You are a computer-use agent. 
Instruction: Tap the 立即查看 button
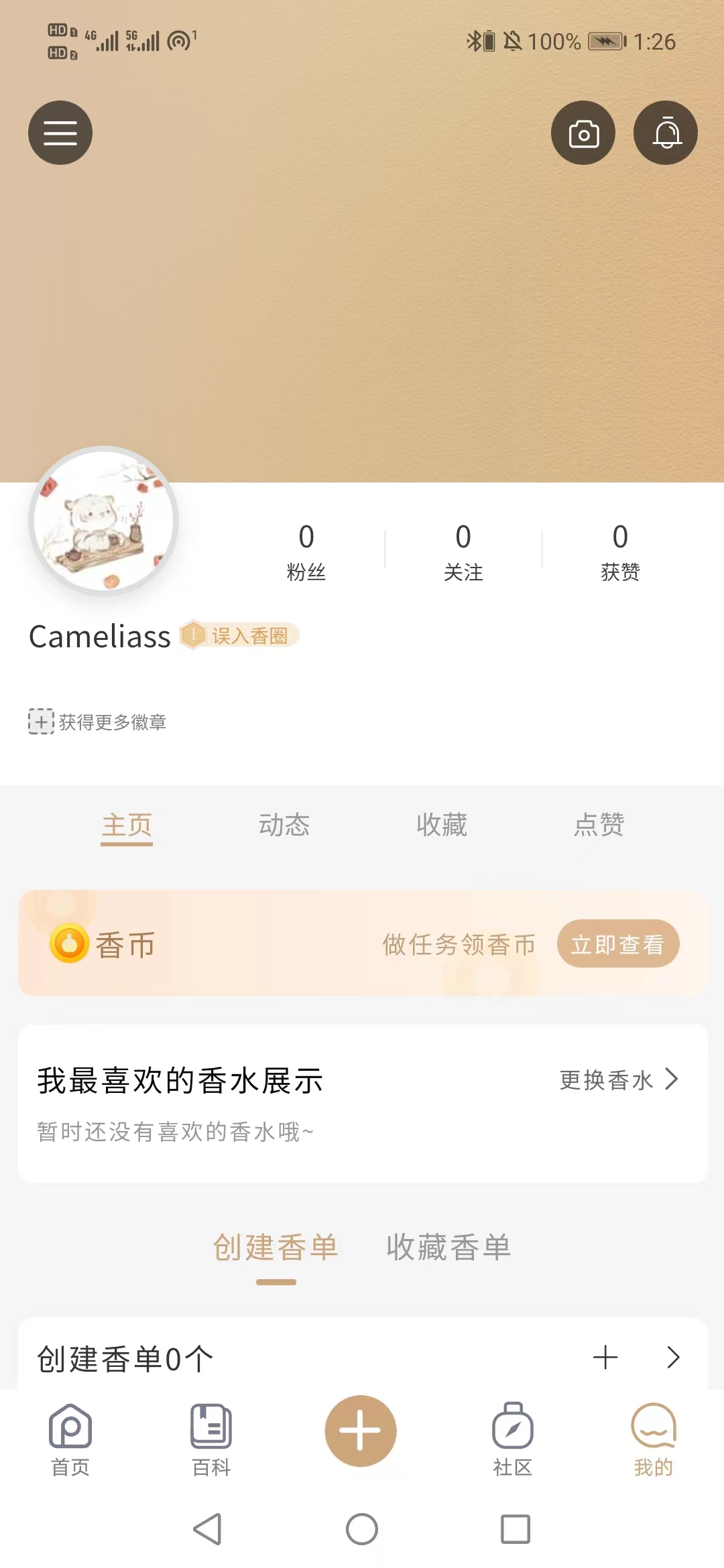tap(617, 943)
